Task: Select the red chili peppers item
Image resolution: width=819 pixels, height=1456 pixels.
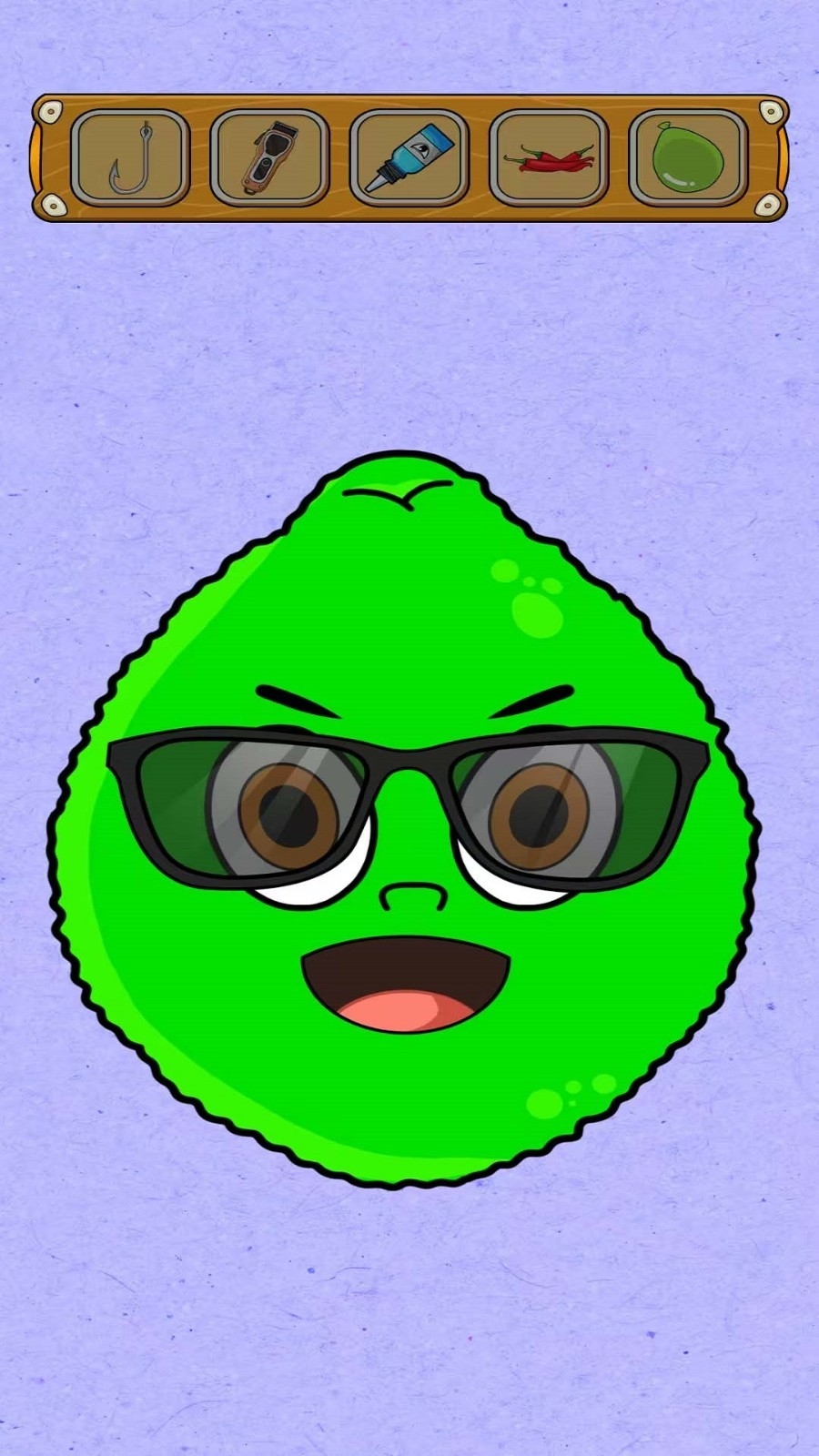Action: 549,158
